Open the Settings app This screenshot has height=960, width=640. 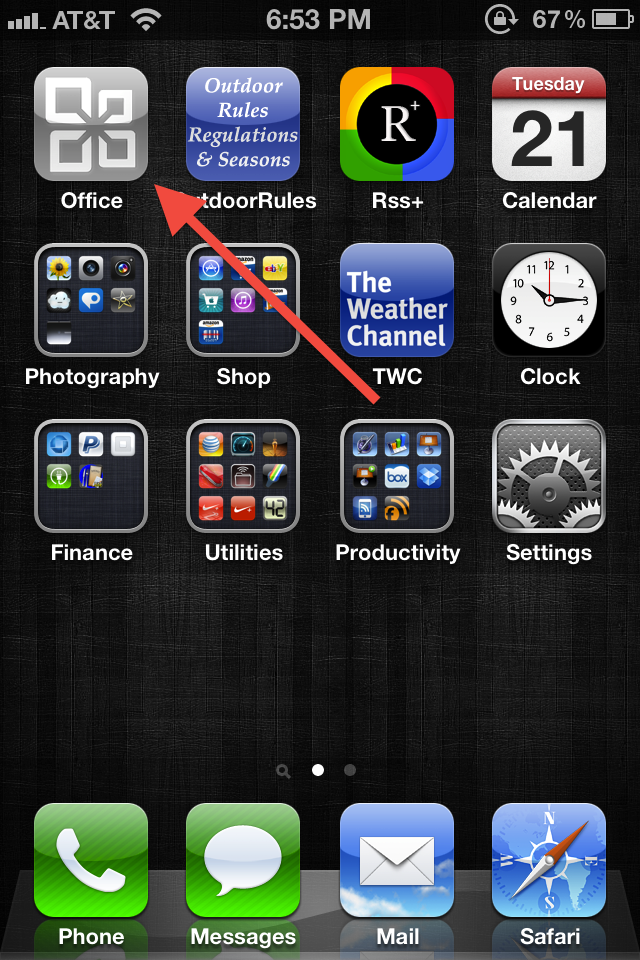(x=548, y=476)
